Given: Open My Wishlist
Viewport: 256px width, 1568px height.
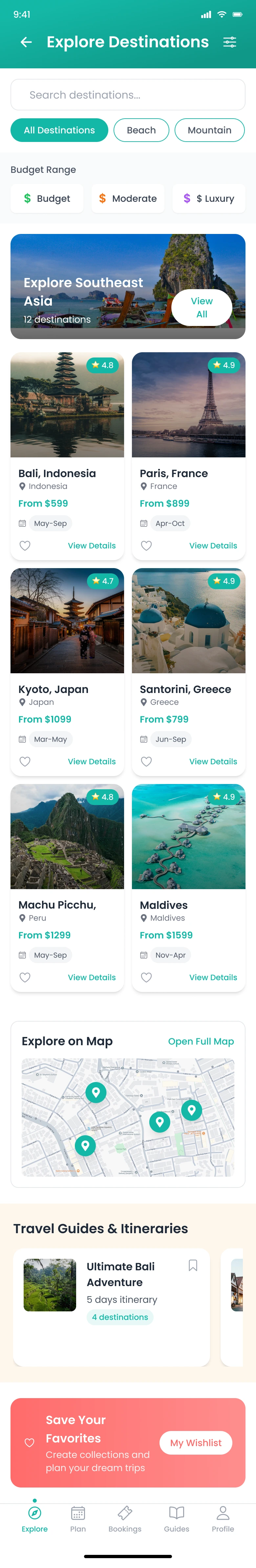Looking at the screenshot, I should click(x=196, y=1442).
